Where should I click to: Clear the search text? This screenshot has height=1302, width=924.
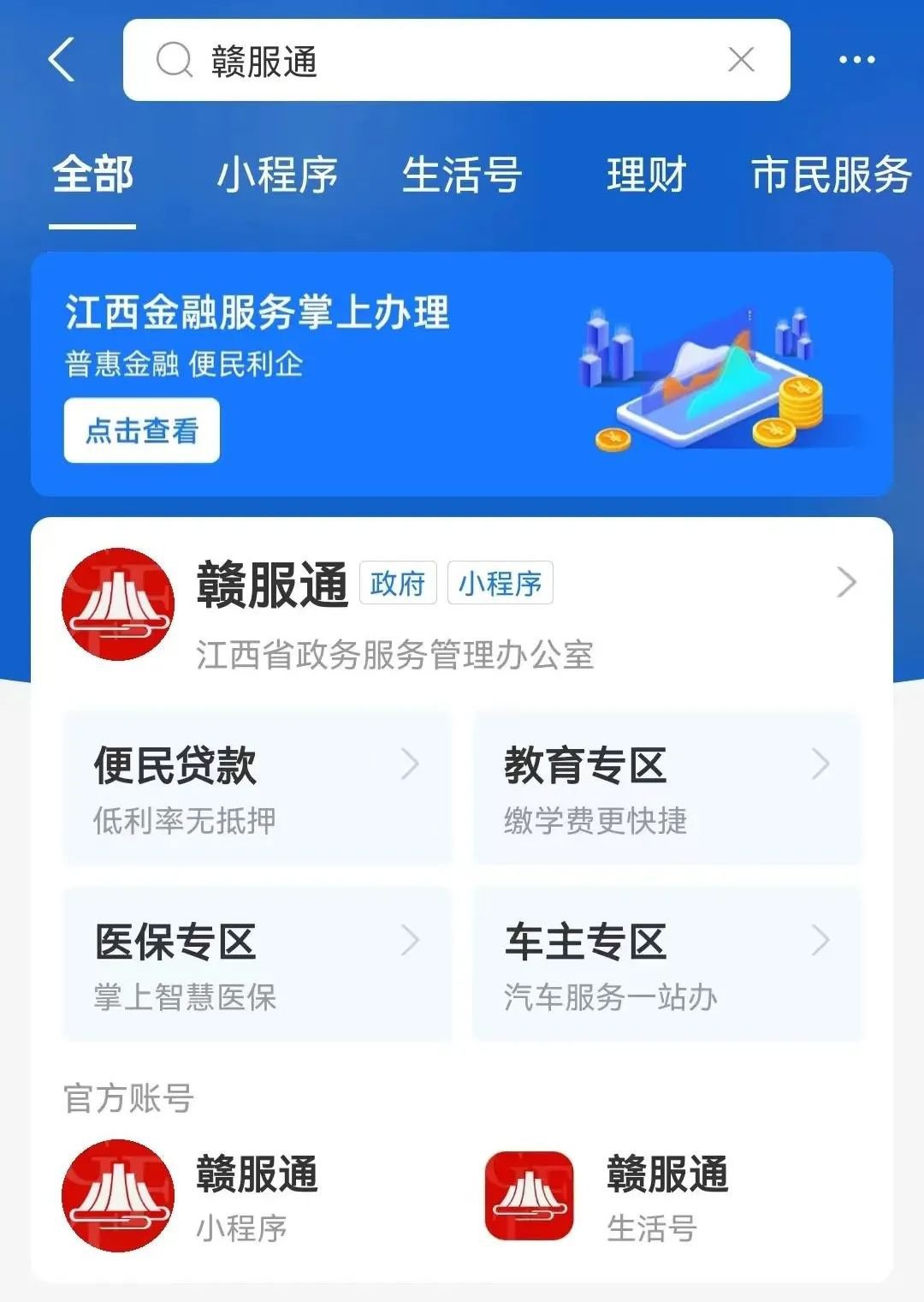tap(741, 60)
